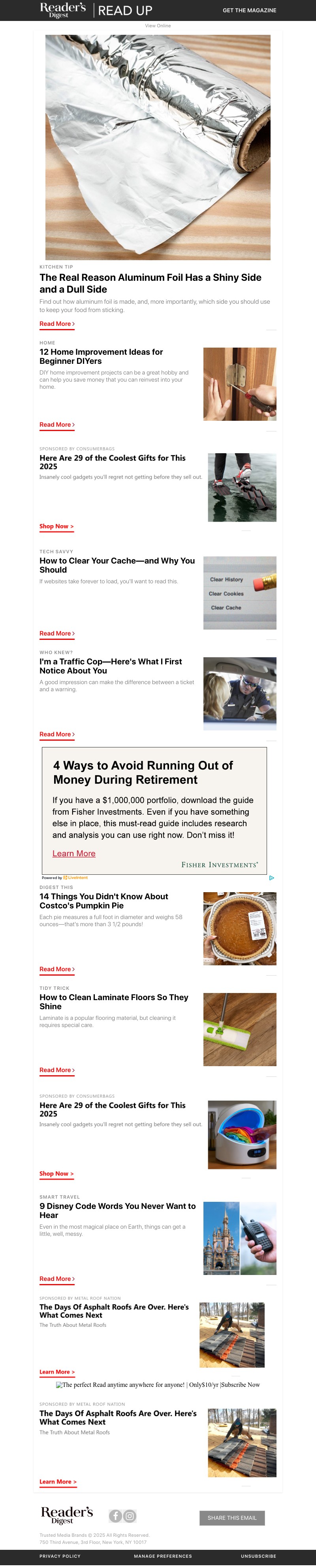
Task: Open the Instagram icon in footer
Action: [x=130, y=1516]
